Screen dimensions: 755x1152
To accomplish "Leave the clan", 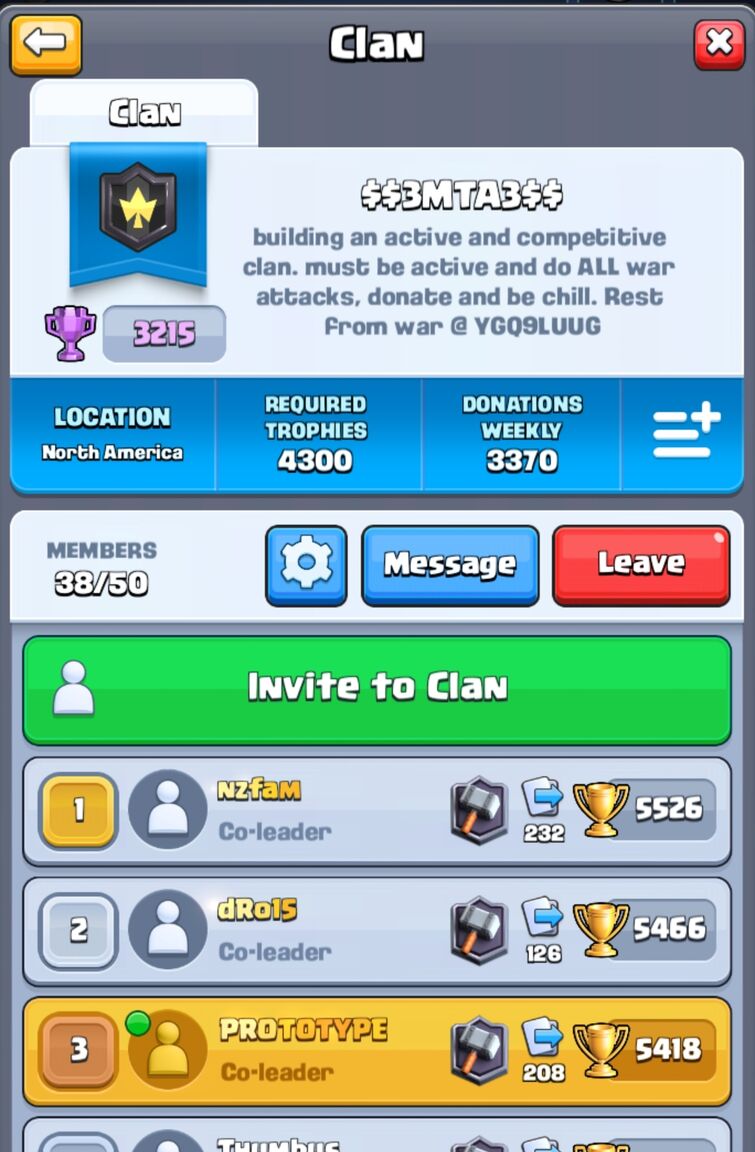I will pyautogui.click(x=641, y=565).
